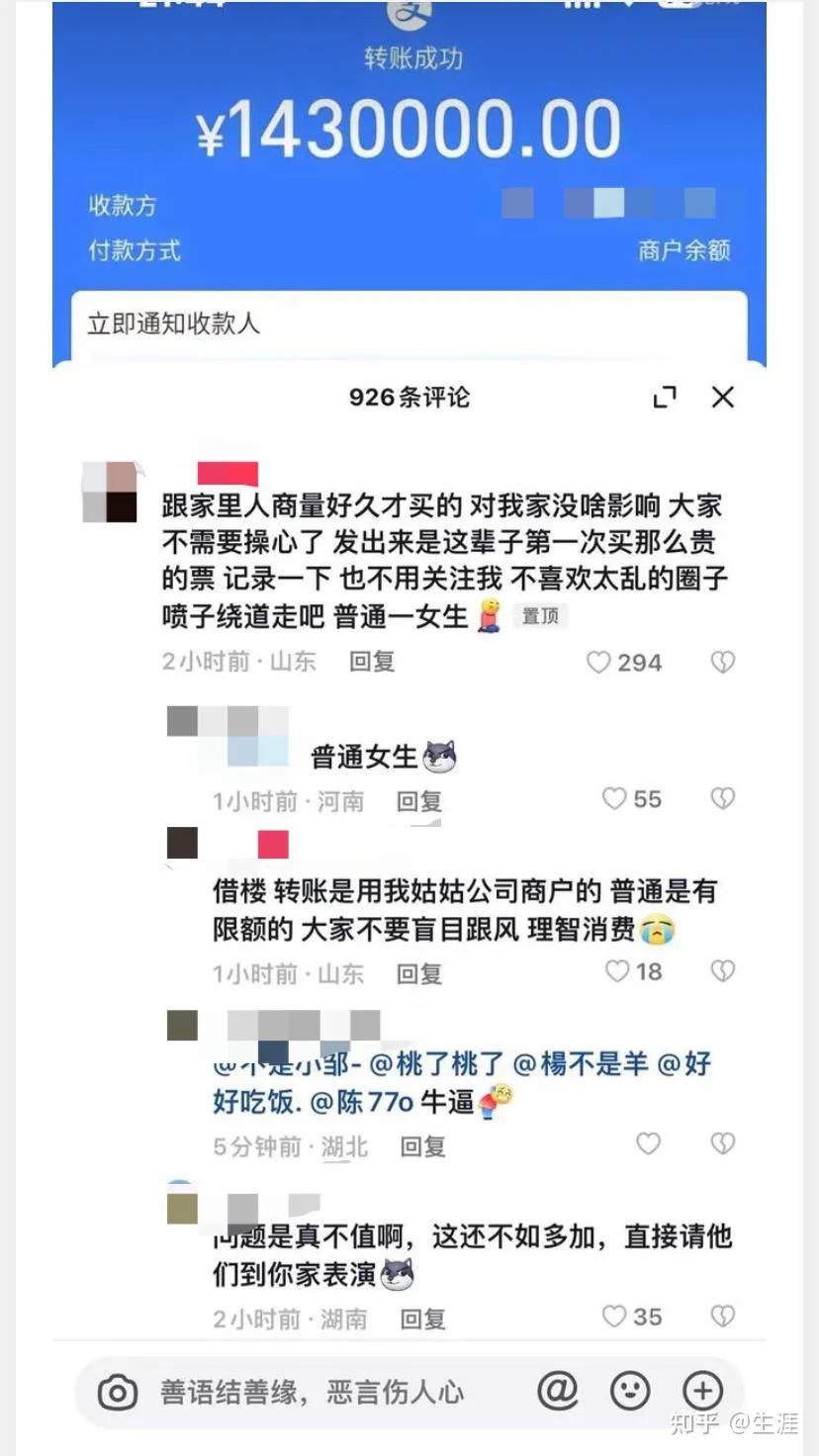The image size is (819, 1456).
Task: Like the pinned comment showing 294
Action: [x=598, y=663]
